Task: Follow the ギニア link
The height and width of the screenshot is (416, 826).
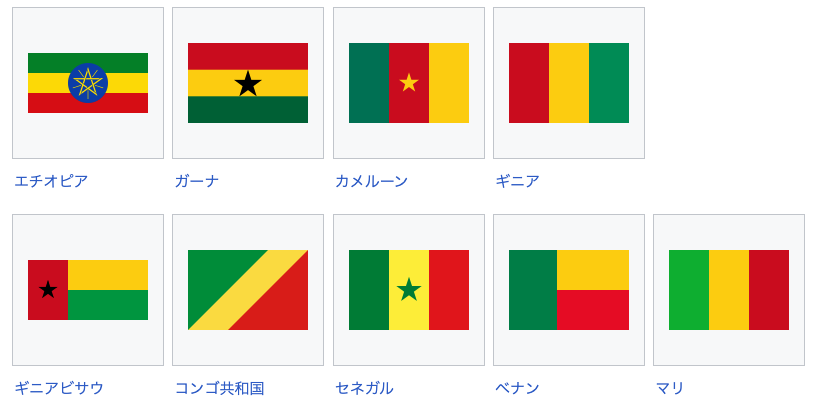Action: 517,181
